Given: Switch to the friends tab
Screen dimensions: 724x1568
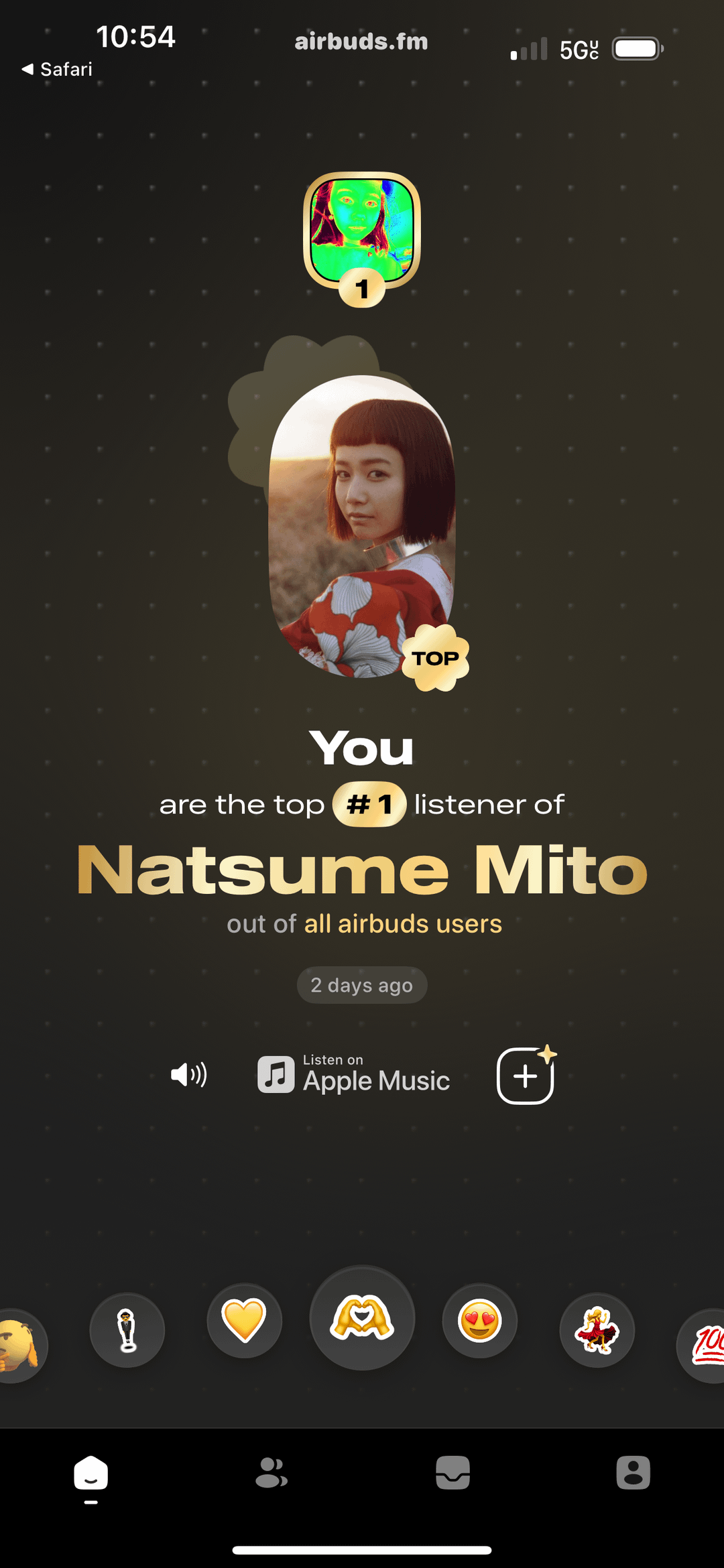Looking at the screenshot, I should [271, 1473].
